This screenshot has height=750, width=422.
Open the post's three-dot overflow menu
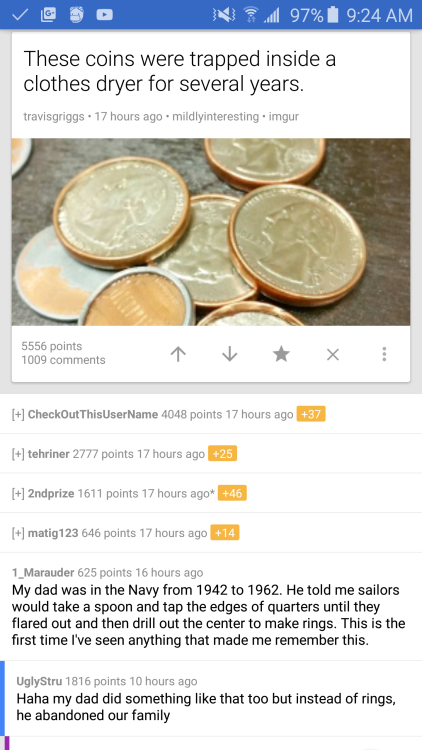click(384, 354)
